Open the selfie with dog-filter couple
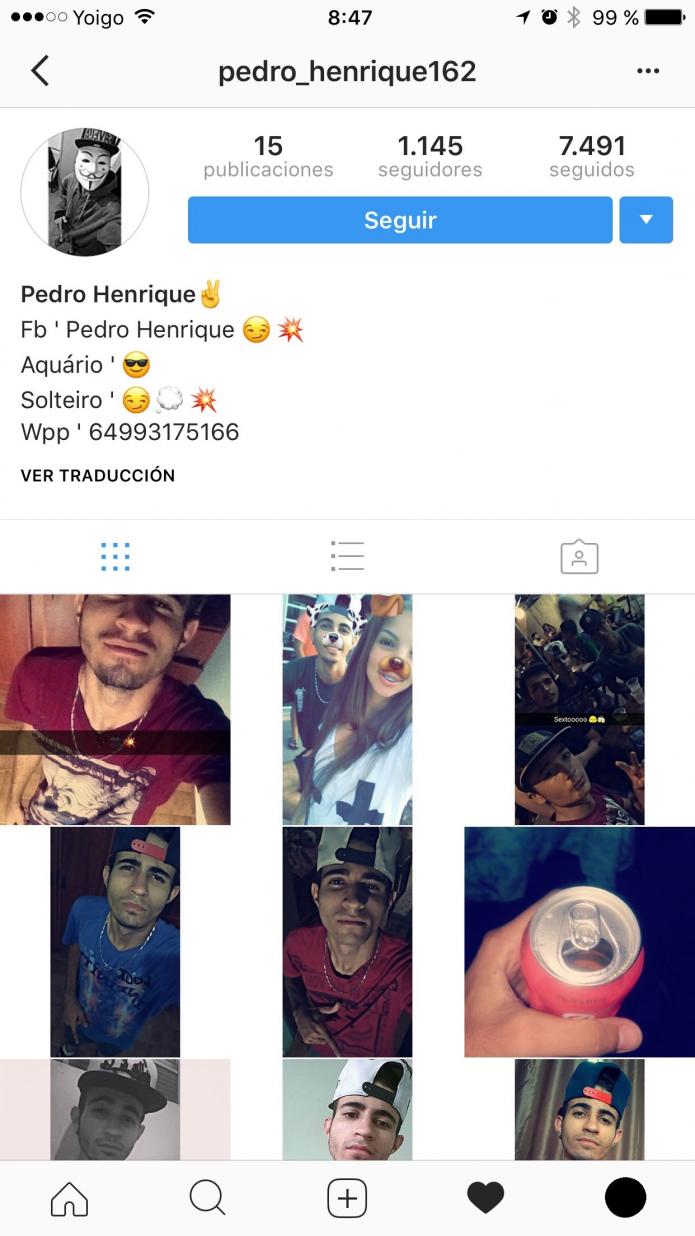695x1236 pixels. click(x=347, y=709)
